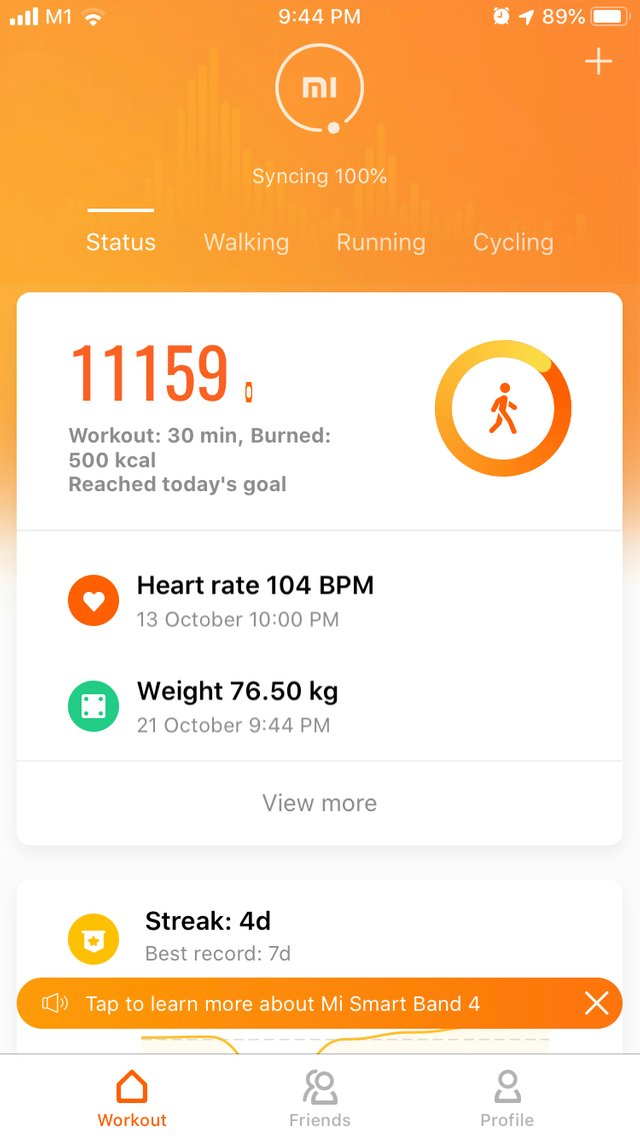Switch to the Walking tab

coord(246,242)
